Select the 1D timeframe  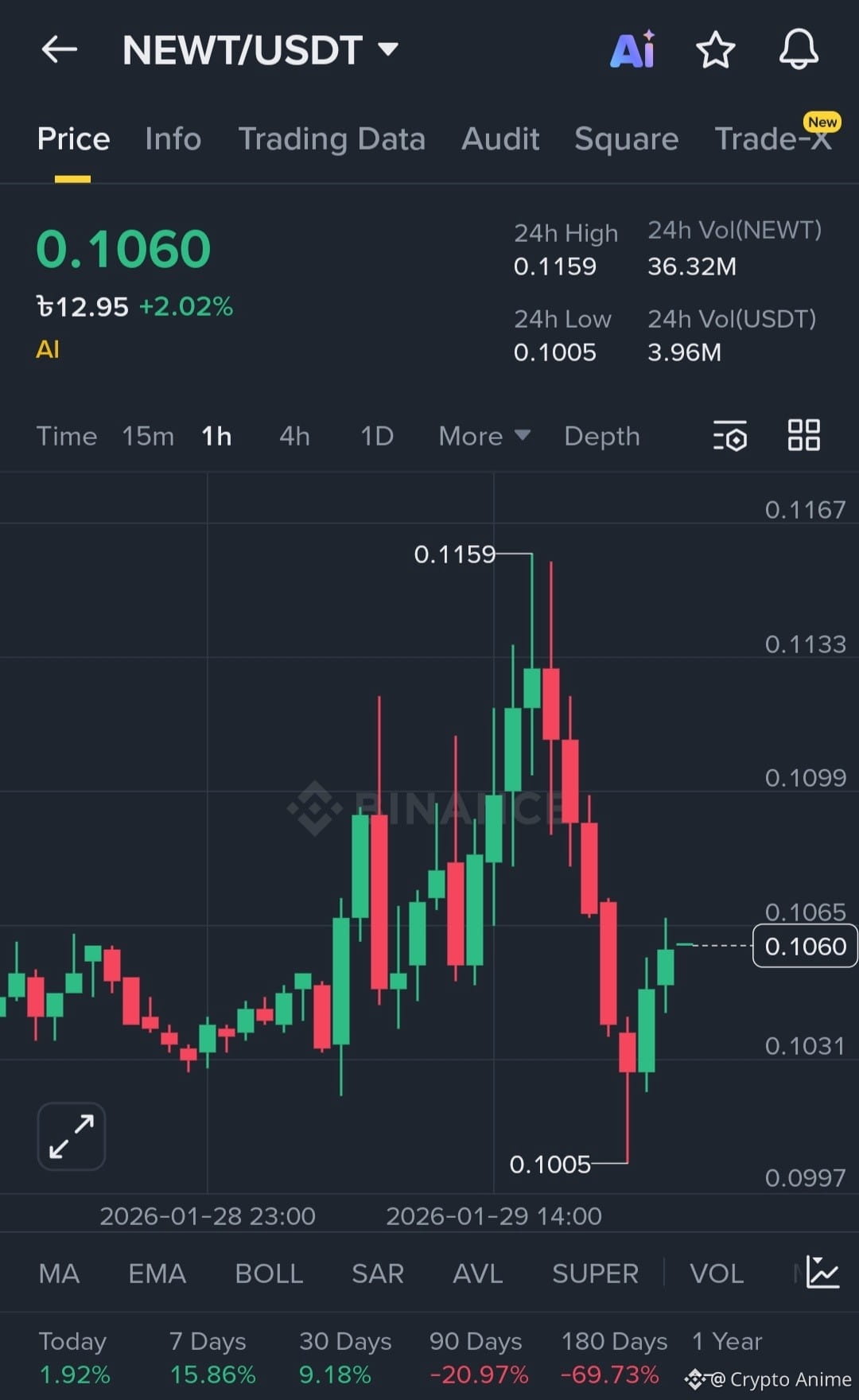click(376, 436)
